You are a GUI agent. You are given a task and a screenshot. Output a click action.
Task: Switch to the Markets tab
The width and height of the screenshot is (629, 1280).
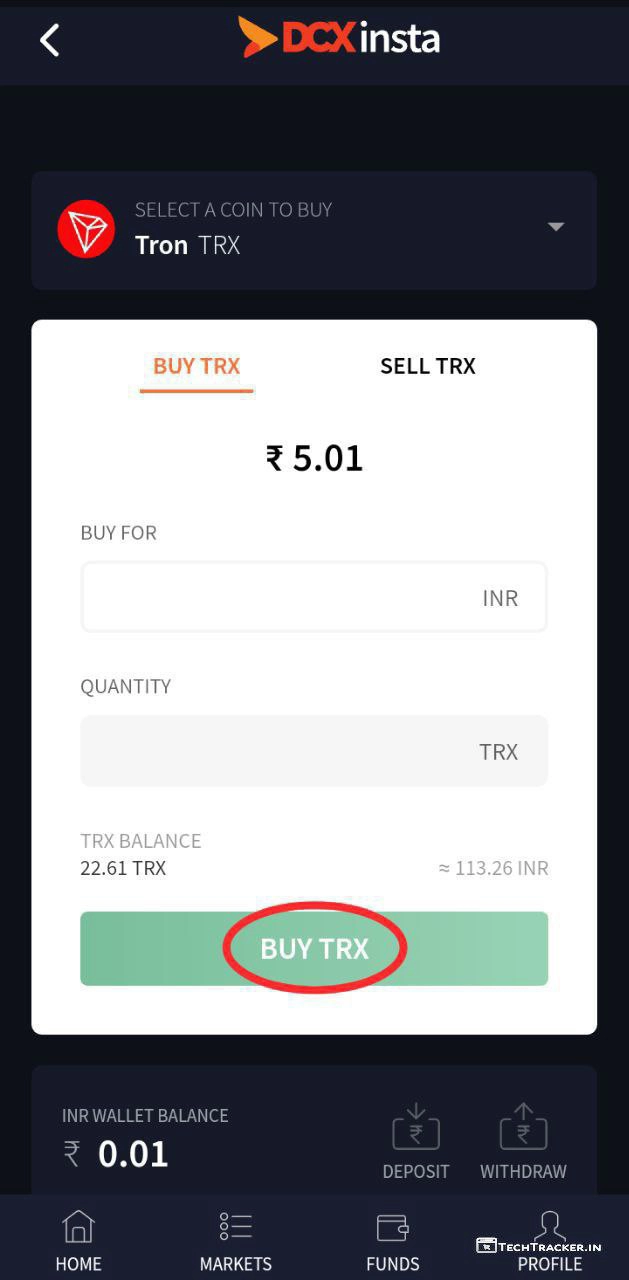236,1240
